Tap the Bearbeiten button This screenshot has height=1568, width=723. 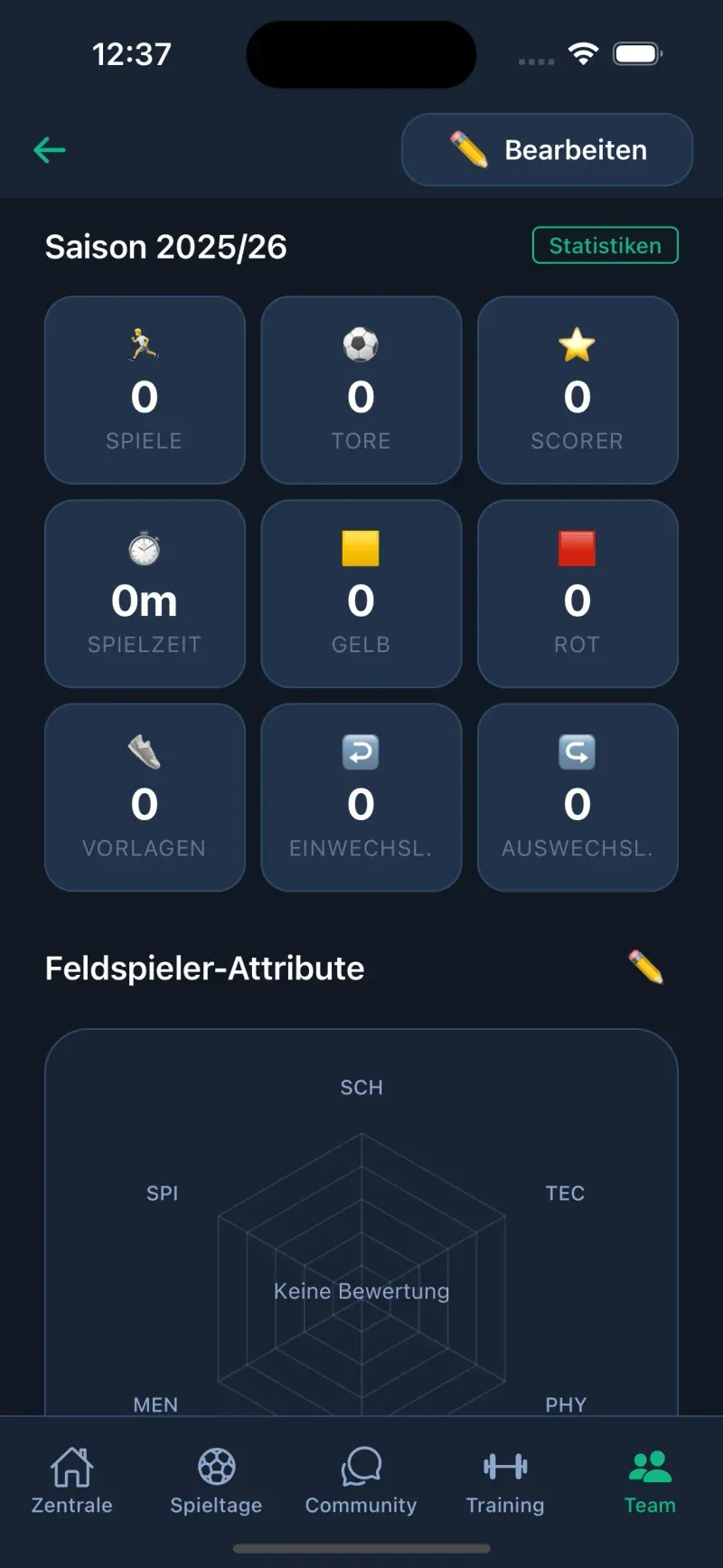pyautogui.click(x=546, y=150)
